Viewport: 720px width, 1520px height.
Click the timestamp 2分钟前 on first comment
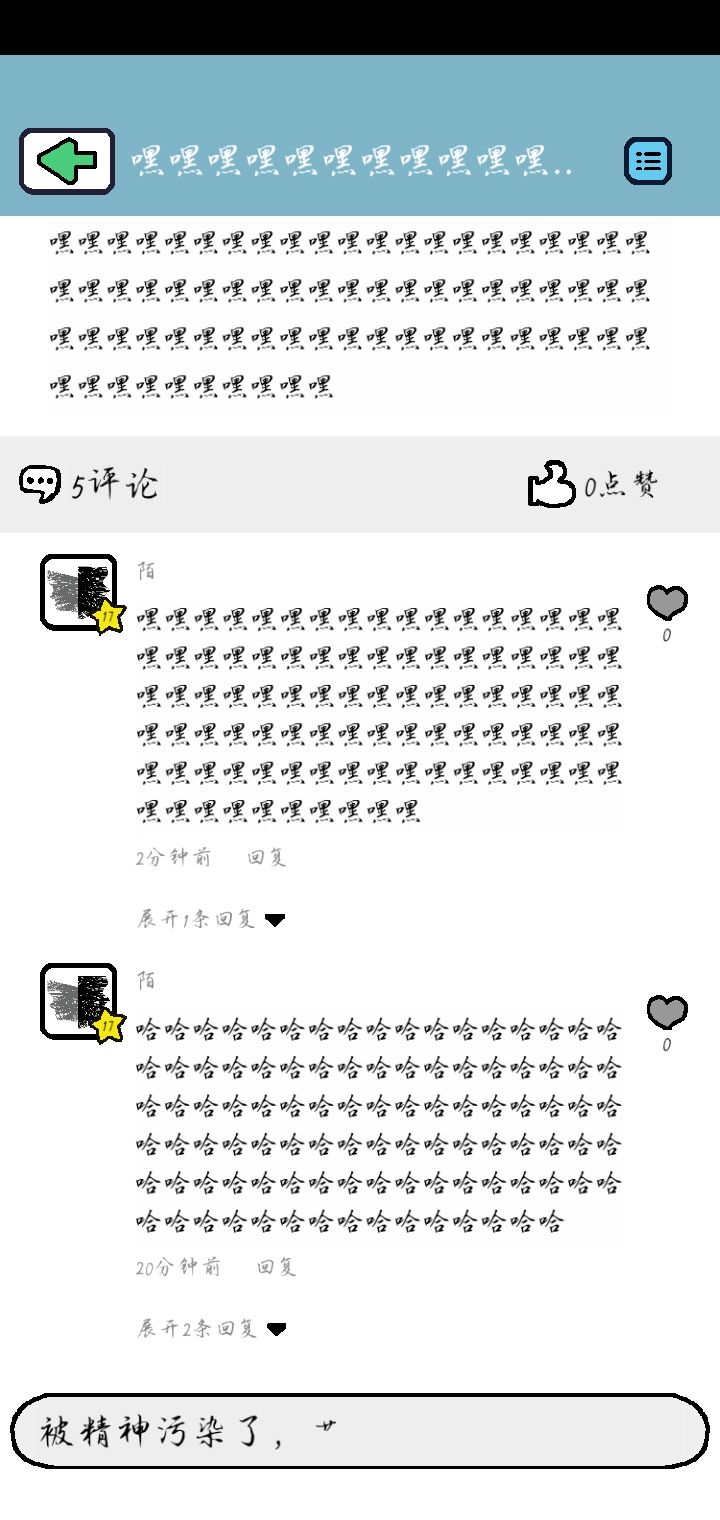coord(172,858)
